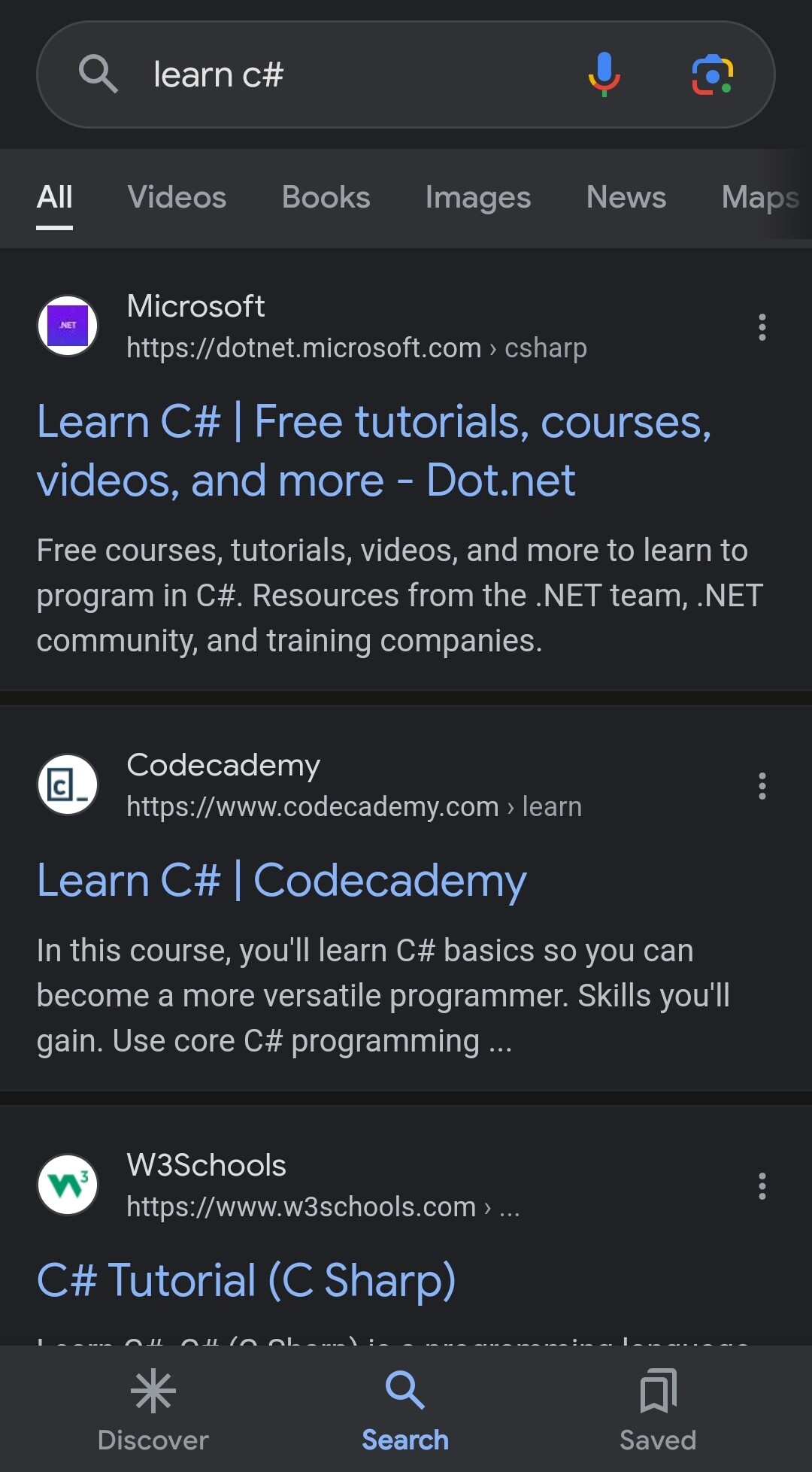
Task: Open more options for the Codecademy result
Action: click(762, 786)
